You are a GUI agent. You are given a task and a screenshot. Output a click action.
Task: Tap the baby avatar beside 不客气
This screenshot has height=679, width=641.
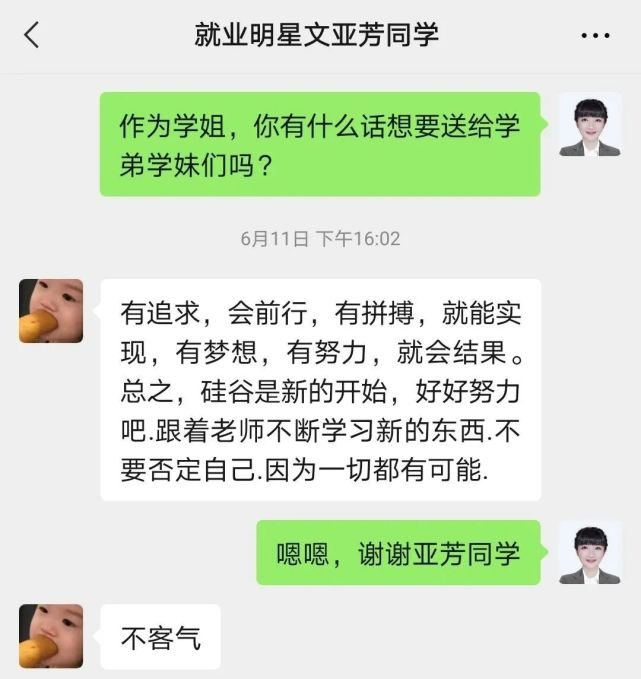pos(51,636)
